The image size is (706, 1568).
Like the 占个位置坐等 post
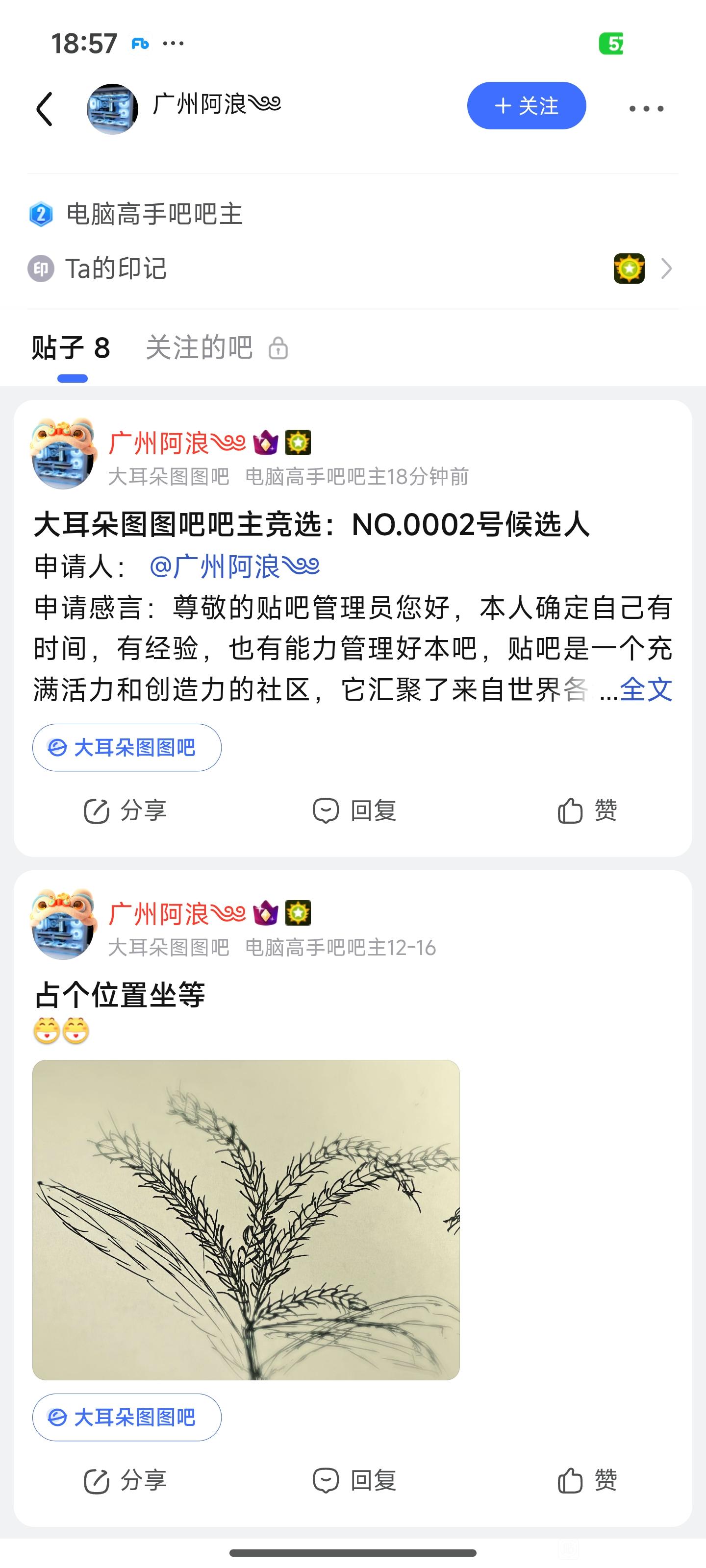[587, 1480]
